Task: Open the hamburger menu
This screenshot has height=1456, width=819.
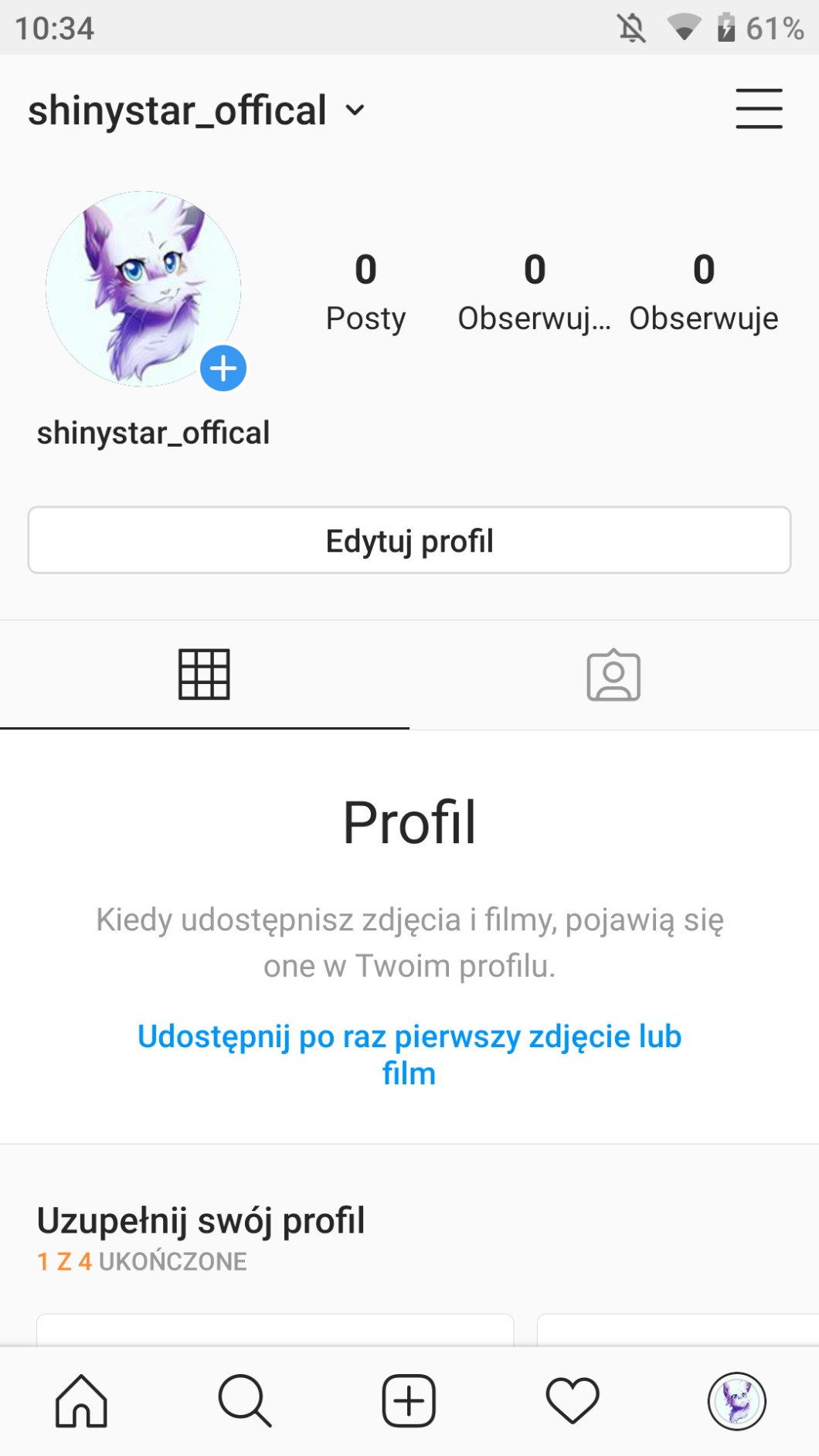Action: click(759, 109)
